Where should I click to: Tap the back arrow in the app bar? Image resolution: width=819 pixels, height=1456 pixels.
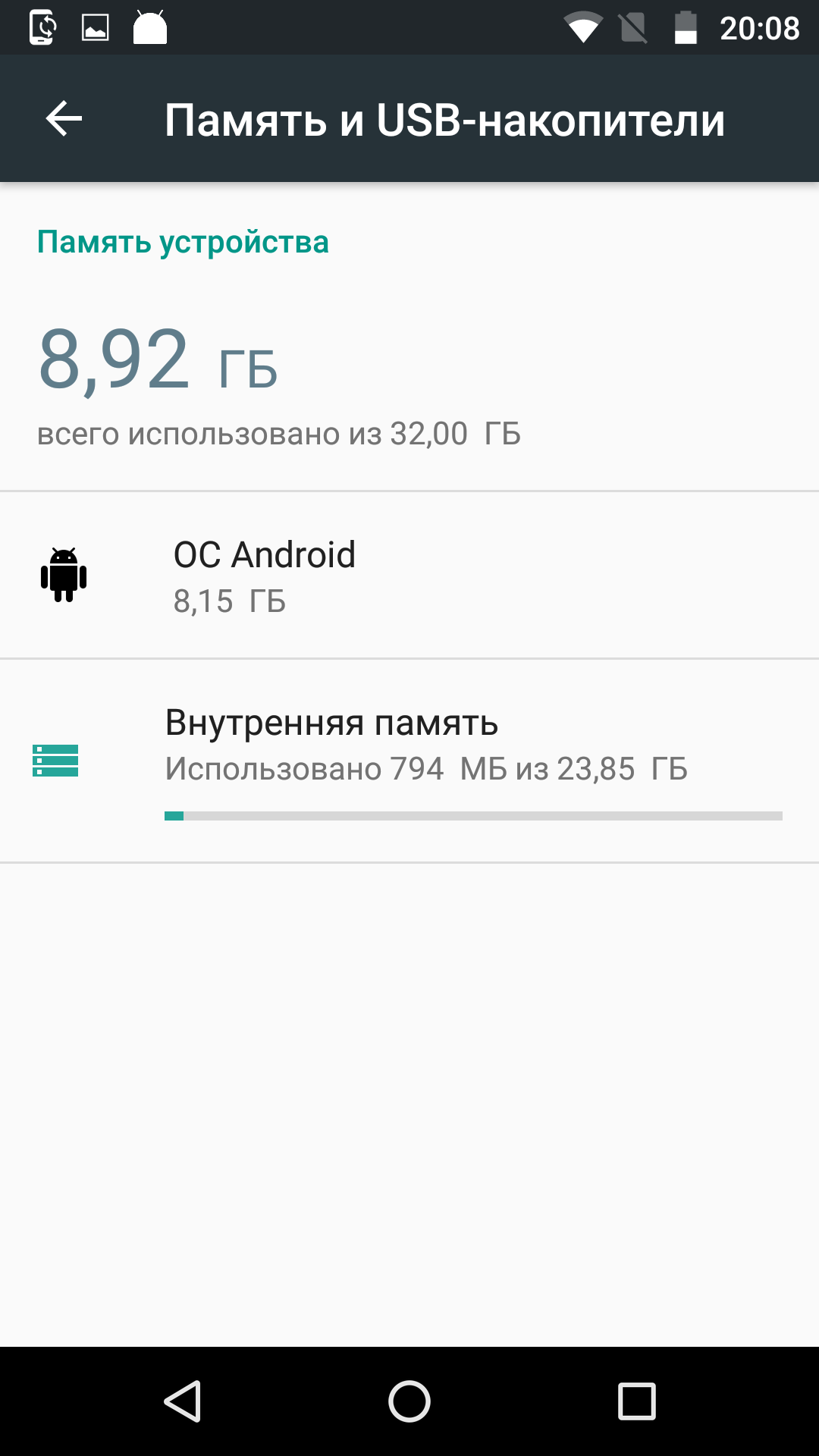click(64, 119)
